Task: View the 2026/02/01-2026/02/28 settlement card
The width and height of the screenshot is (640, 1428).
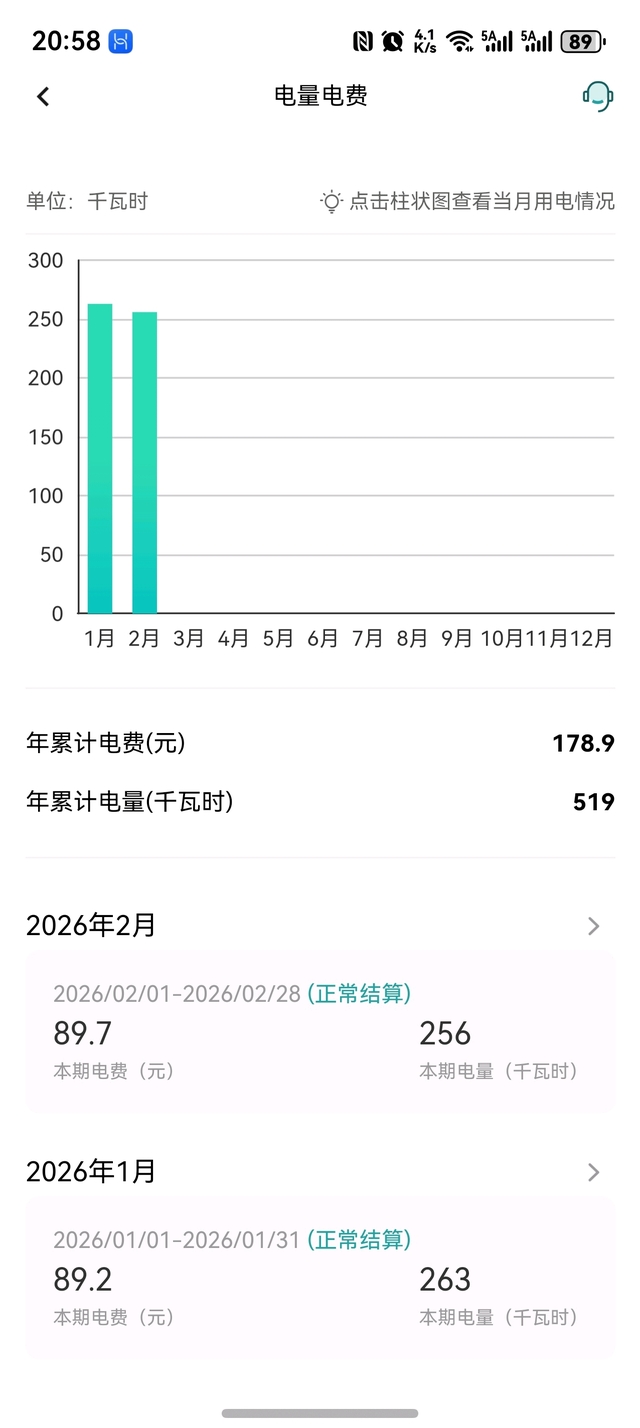Action: click(x=320, y=1032)
